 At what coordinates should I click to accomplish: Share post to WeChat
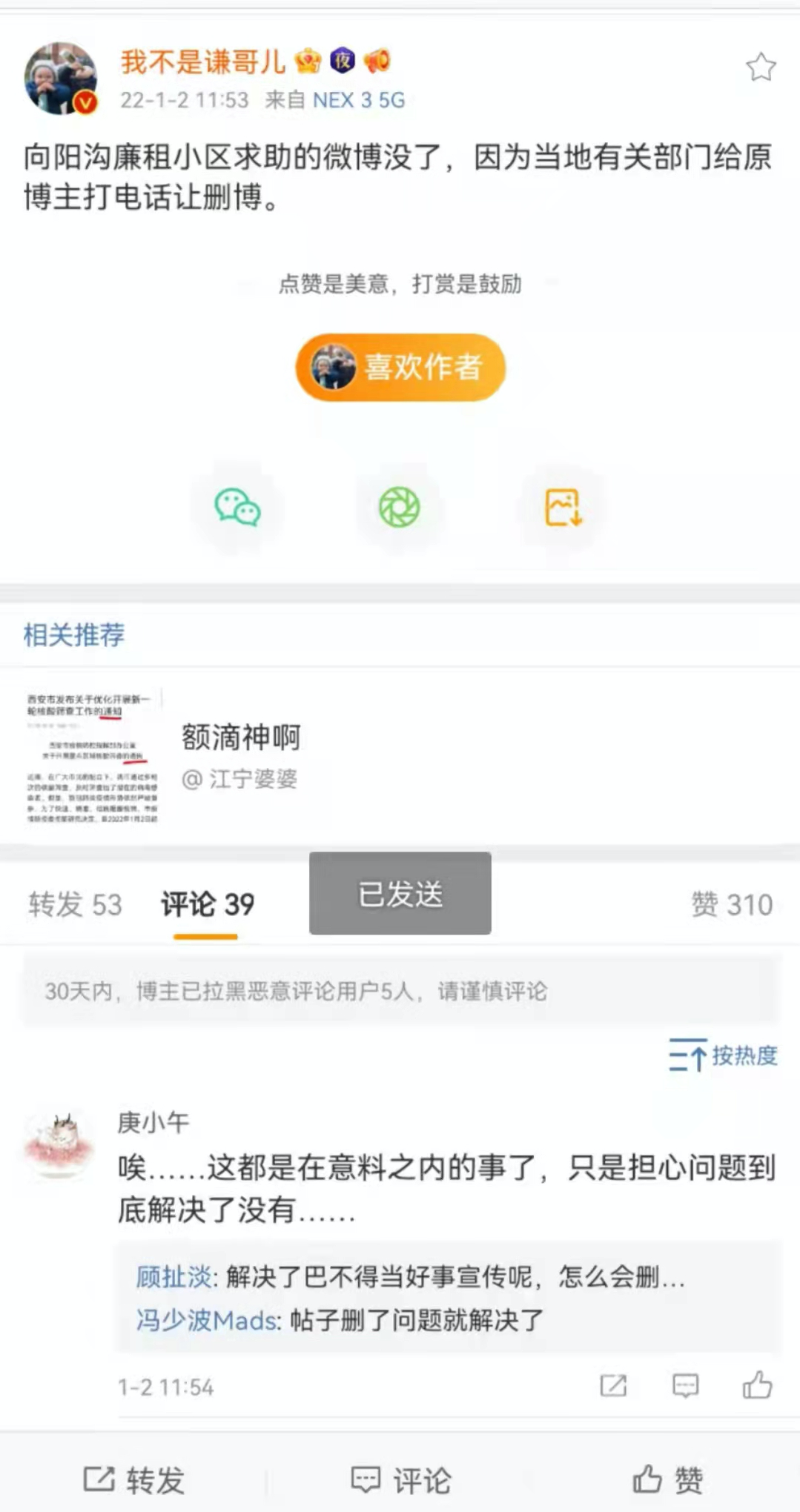click(x=237, y=508)
